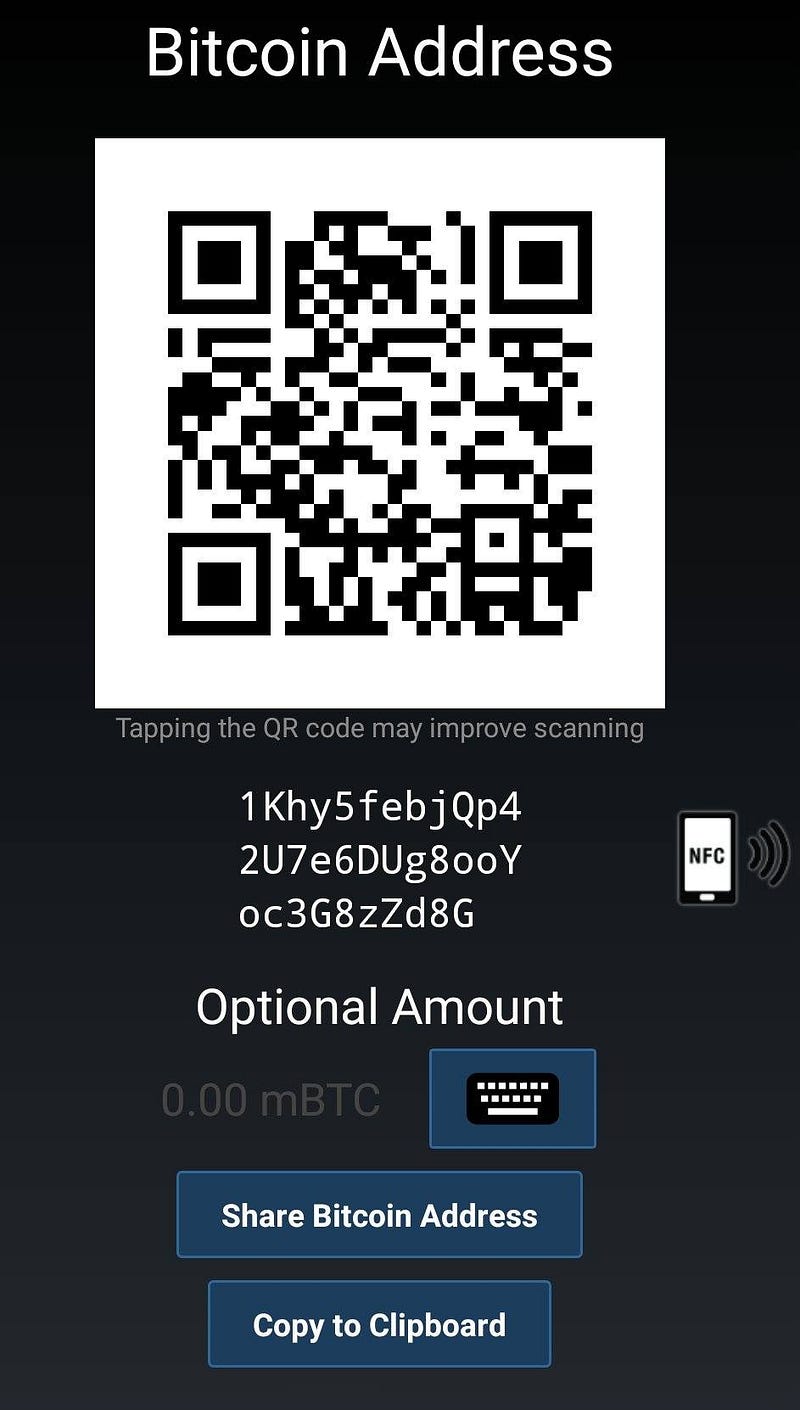Select the 0.00 mBTC amount field
The width and height of the screenshot is (800, 1410).
[x=271, y=1101]
